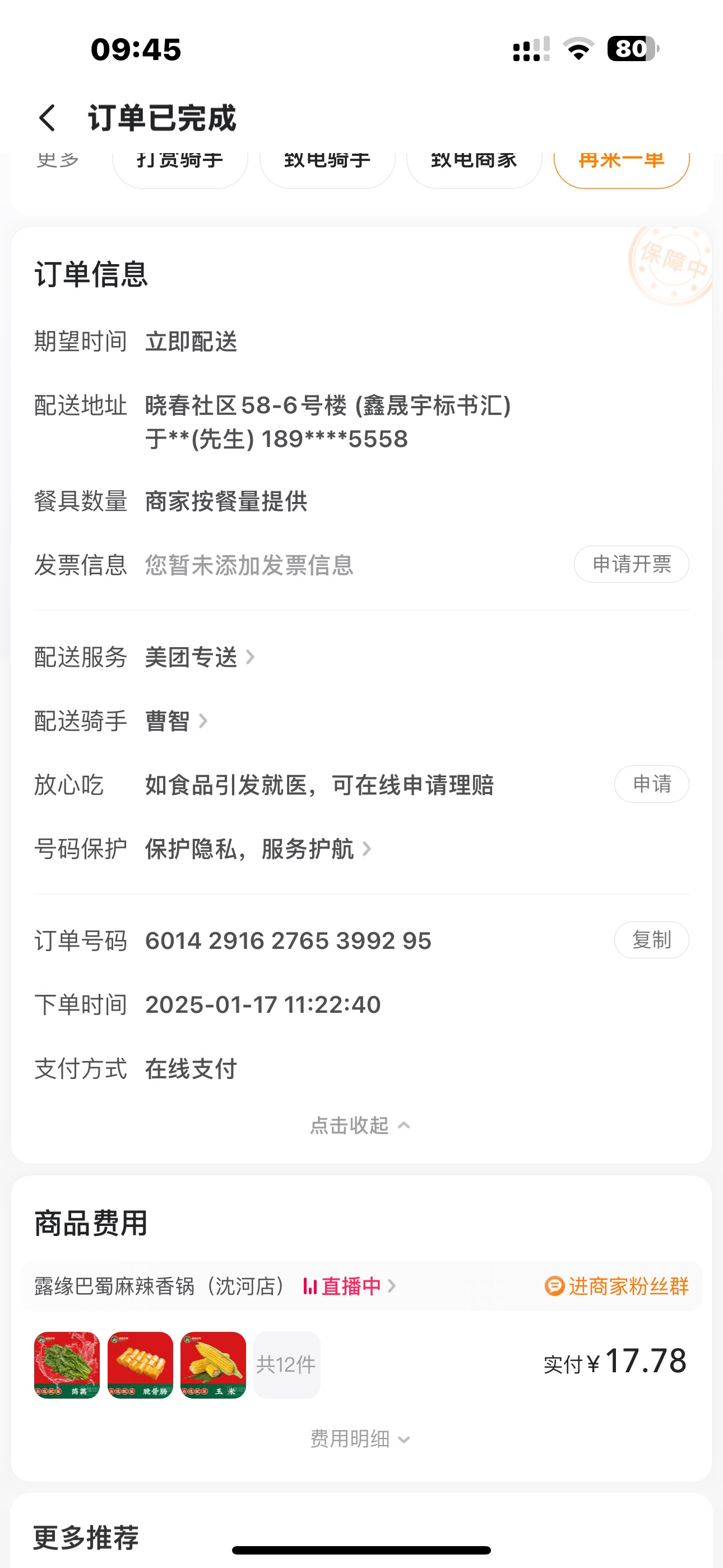Tap 致电商家 to call the merchant
Viewport: 723px width, 1568px height.
(474, 163)
